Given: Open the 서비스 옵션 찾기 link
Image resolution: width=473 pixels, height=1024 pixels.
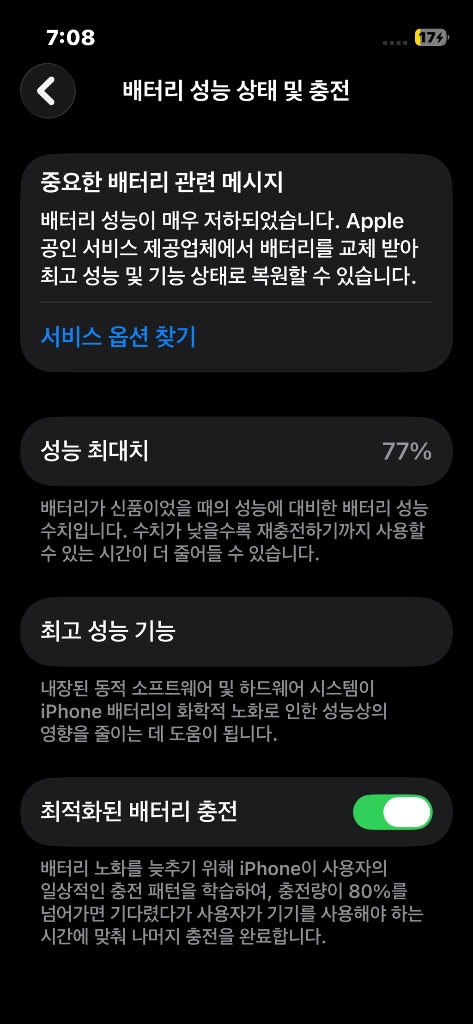Looking at the screenshot, I should pyautogui.click(x=118, y=337).
